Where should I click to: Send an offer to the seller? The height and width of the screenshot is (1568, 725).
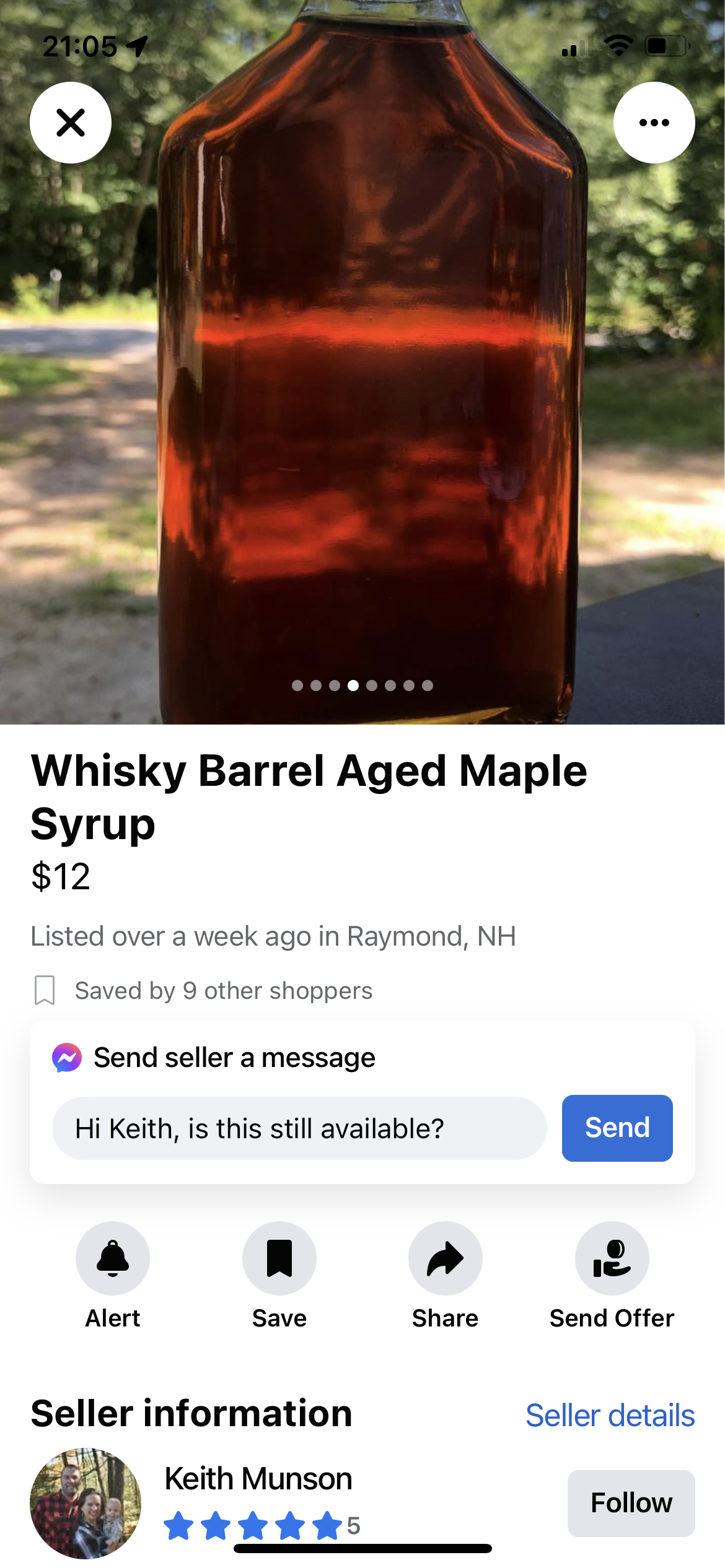pyautogui.click(x=612, y=1258)
